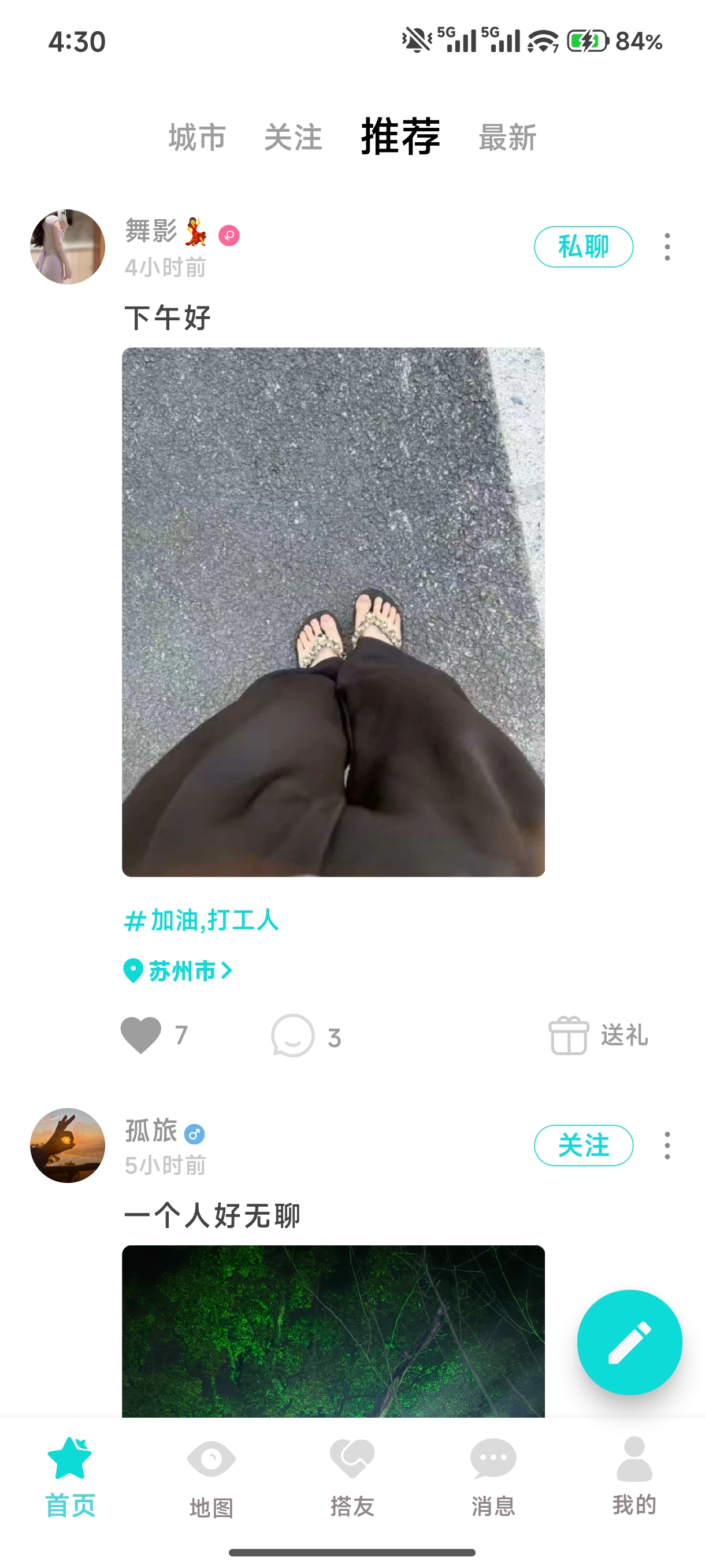Open comments on the 下午好 post
The width and height of the screenshot is (705, 1568).
click(x=292, y=1036)
